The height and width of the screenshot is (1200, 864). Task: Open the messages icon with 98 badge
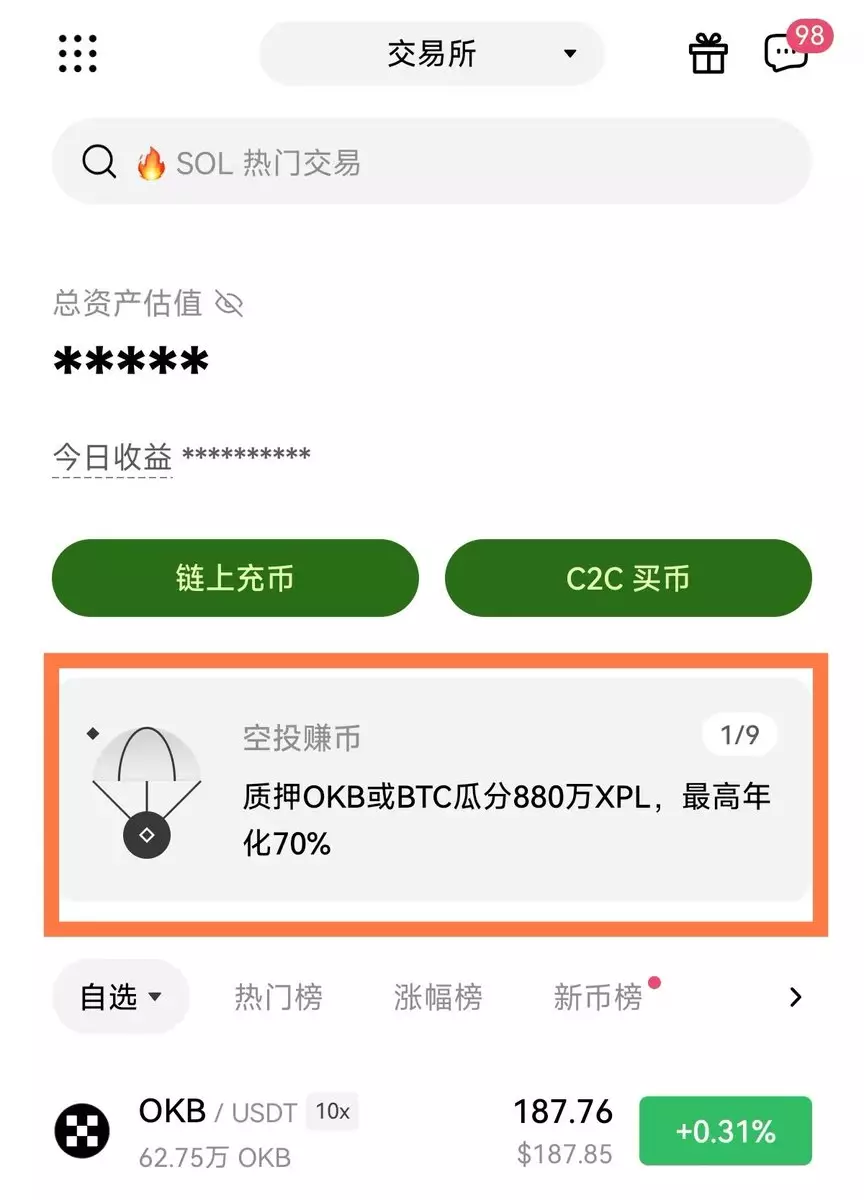pyautogui.click(x=786, y=53)
